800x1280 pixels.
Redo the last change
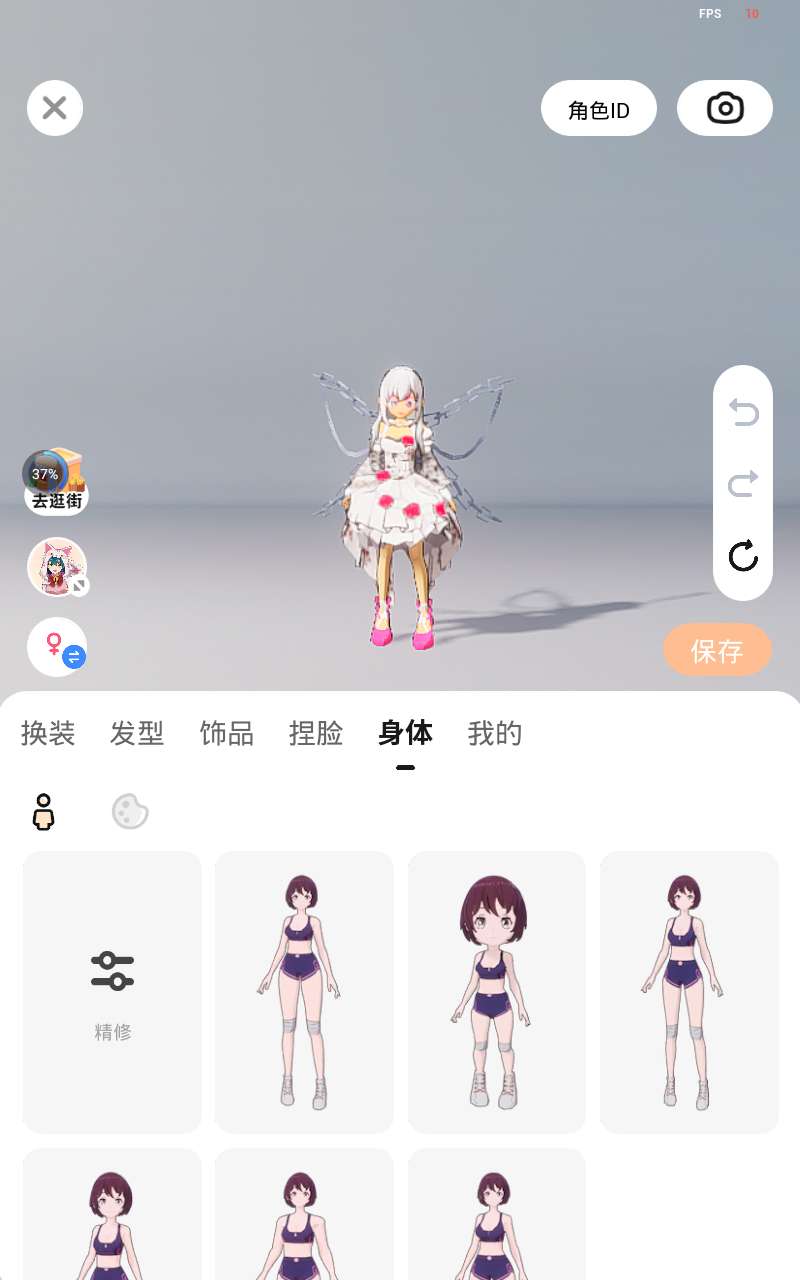[743, 483]
